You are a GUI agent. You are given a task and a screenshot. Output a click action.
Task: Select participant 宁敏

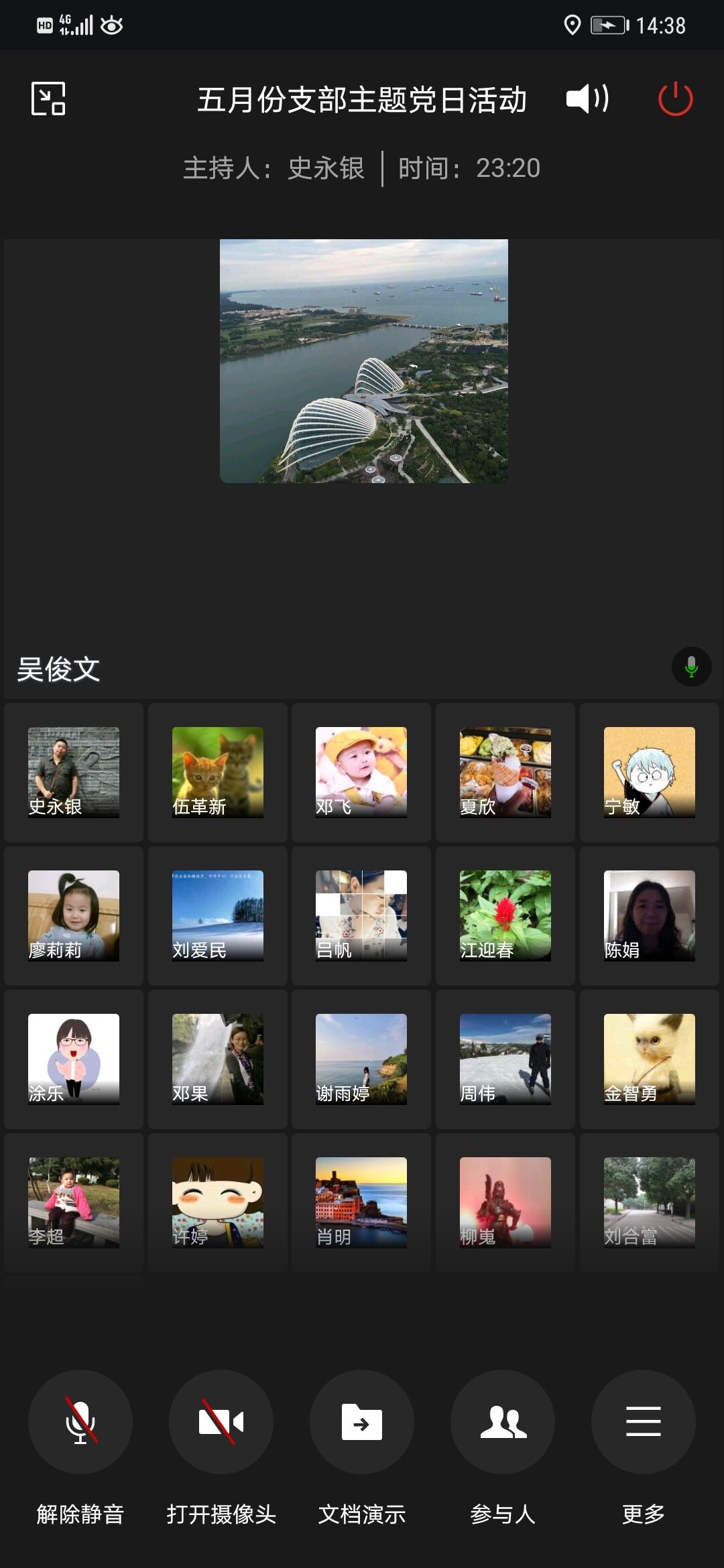[x=649, y=772]
